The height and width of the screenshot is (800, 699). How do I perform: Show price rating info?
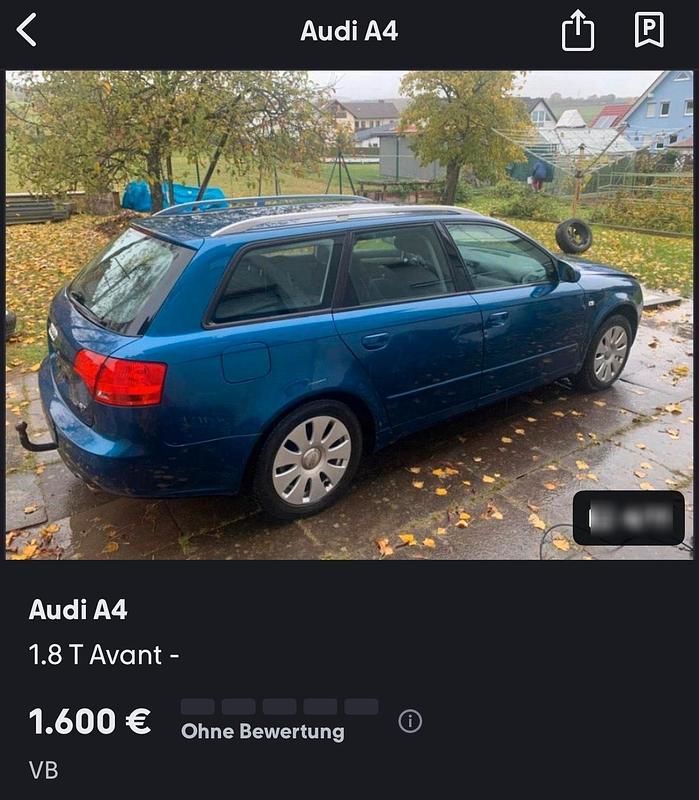[x=410, y=721]
